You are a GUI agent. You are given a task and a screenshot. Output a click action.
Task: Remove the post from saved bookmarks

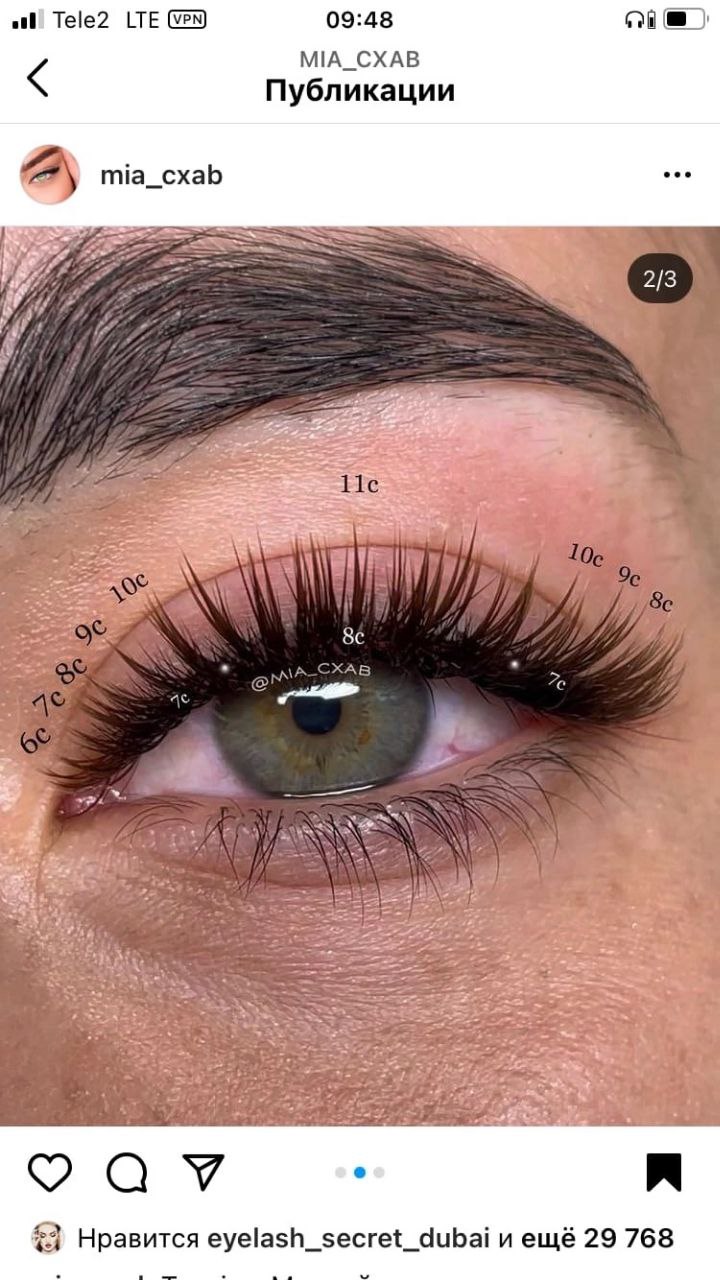pyautogui.click(x=664, y=1172)
